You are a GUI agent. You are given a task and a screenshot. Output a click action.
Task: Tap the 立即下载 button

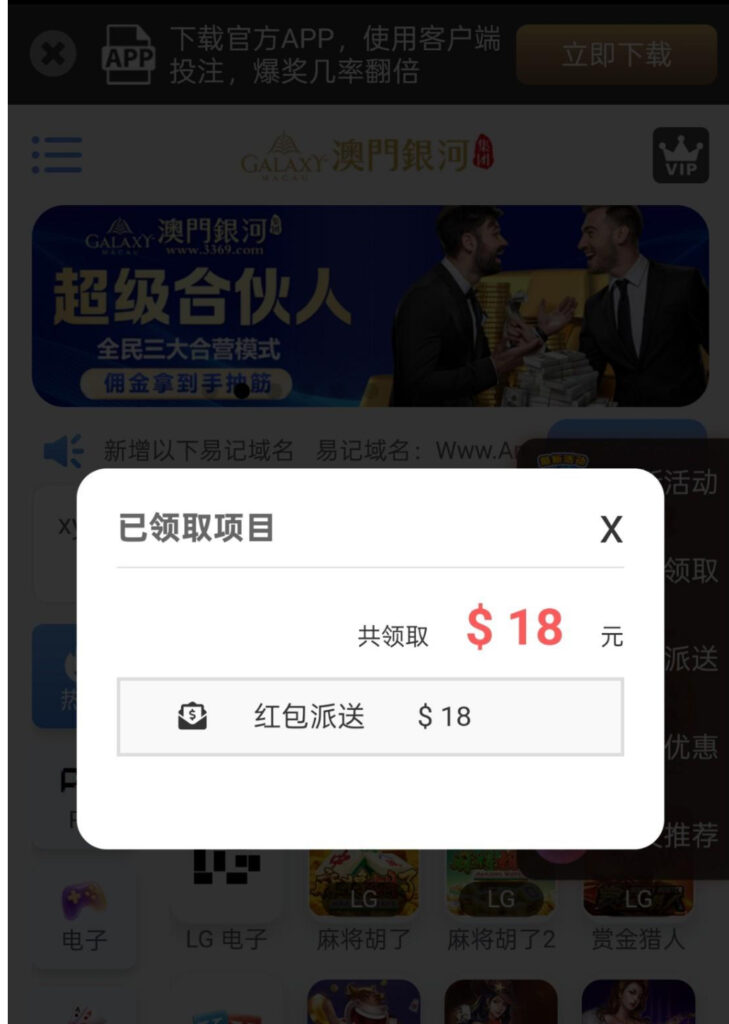616,54
